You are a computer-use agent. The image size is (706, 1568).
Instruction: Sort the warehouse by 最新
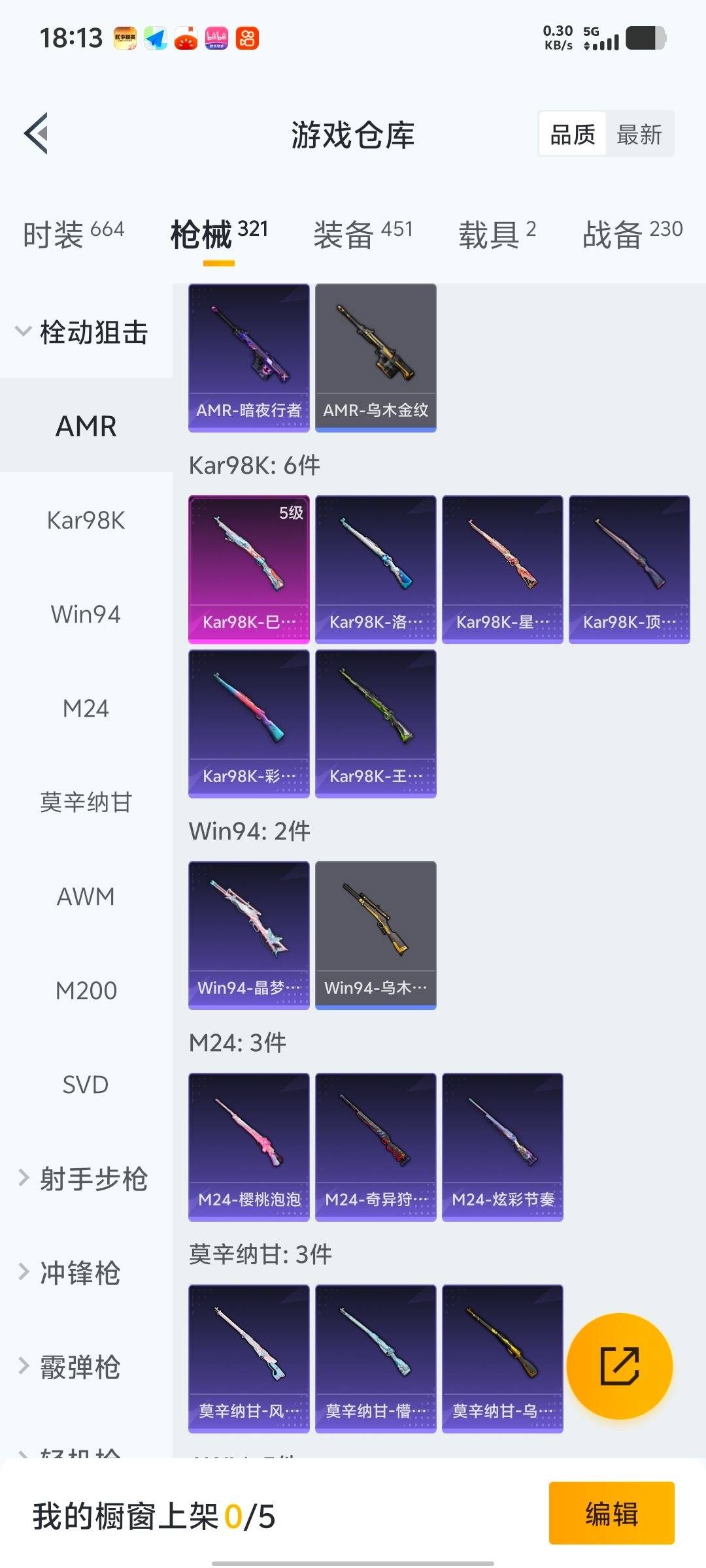pos(639,135)
